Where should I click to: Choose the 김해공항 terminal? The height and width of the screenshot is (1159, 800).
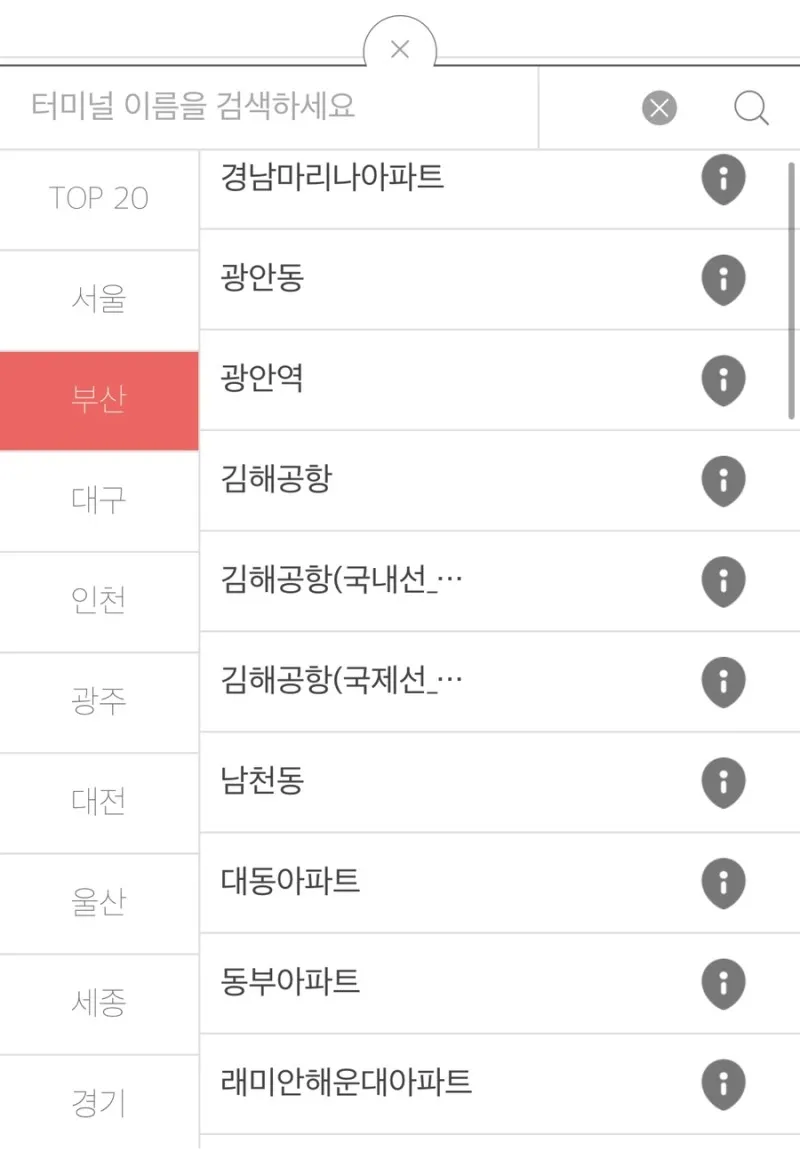[x=276, y=479]
